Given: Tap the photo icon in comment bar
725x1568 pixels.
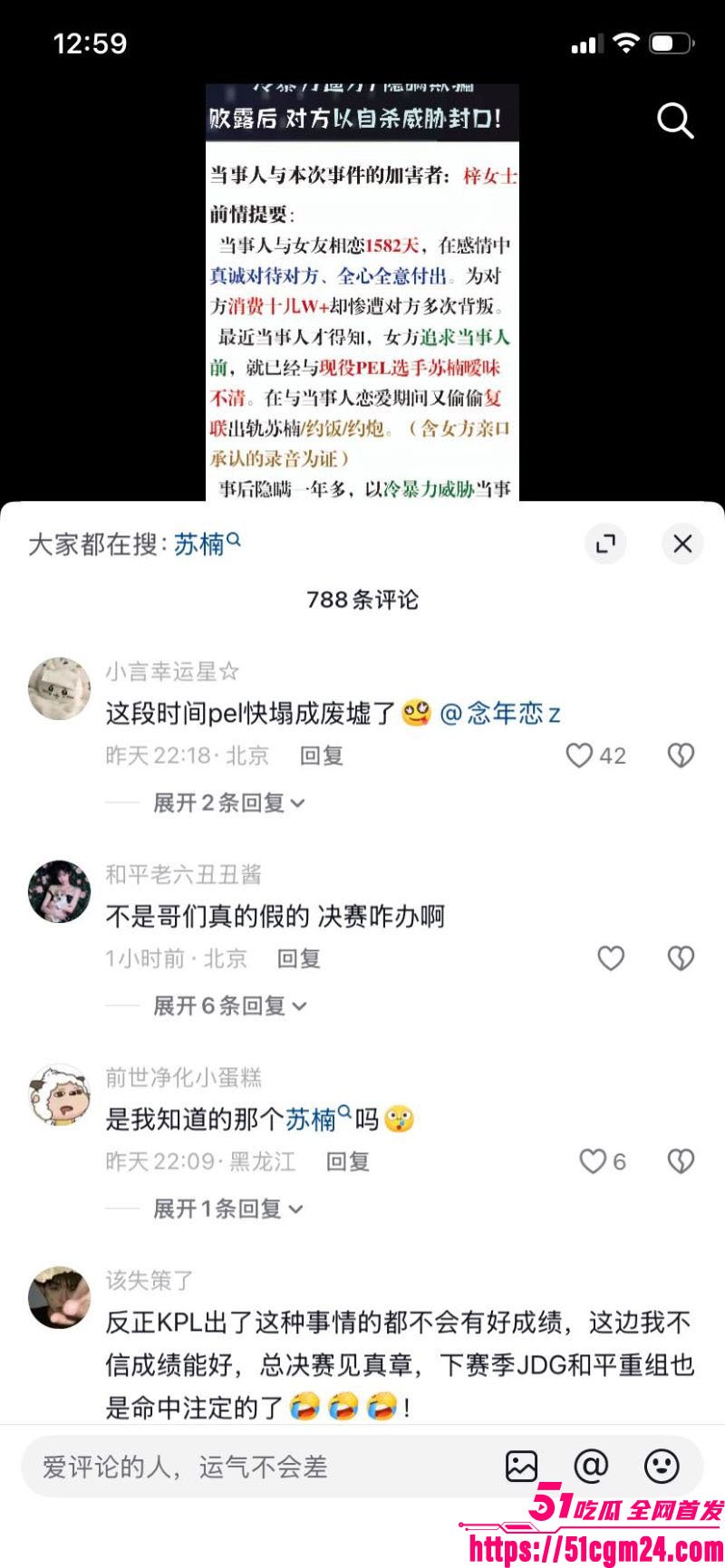Looking at the screenshot, I should [x=521, y=1465].
